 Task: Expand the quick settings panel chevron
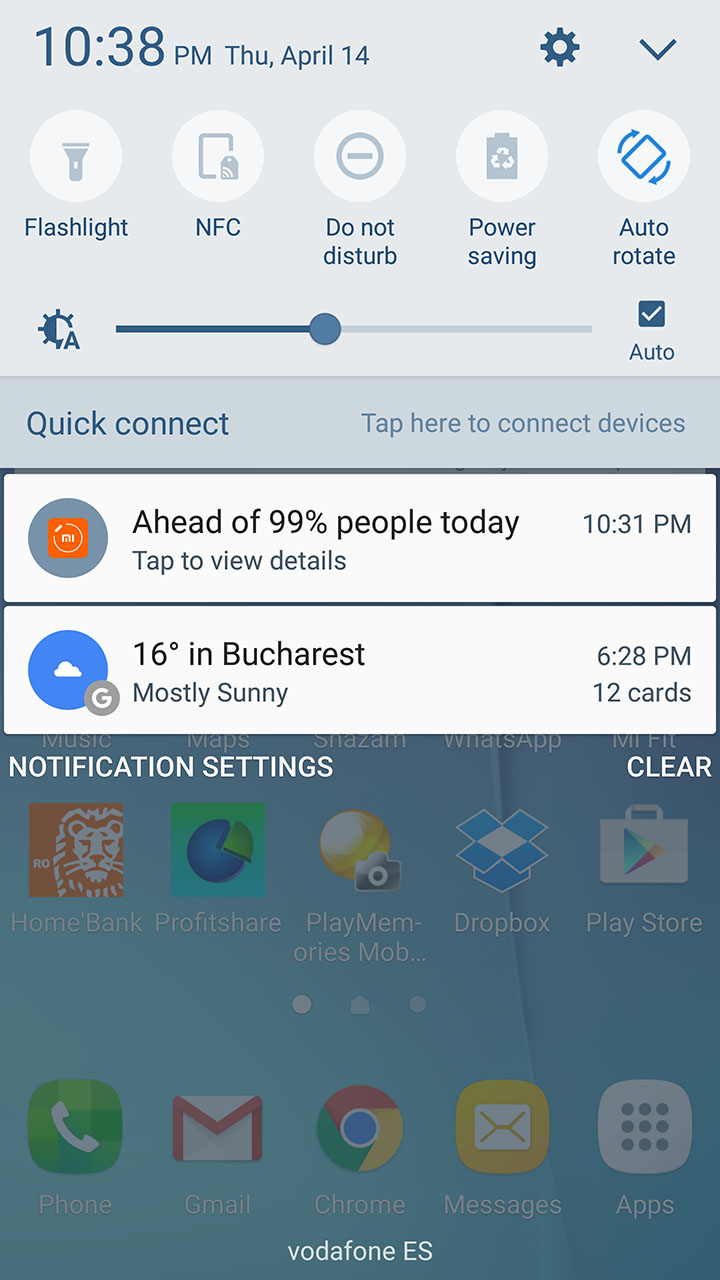[657, 49]
